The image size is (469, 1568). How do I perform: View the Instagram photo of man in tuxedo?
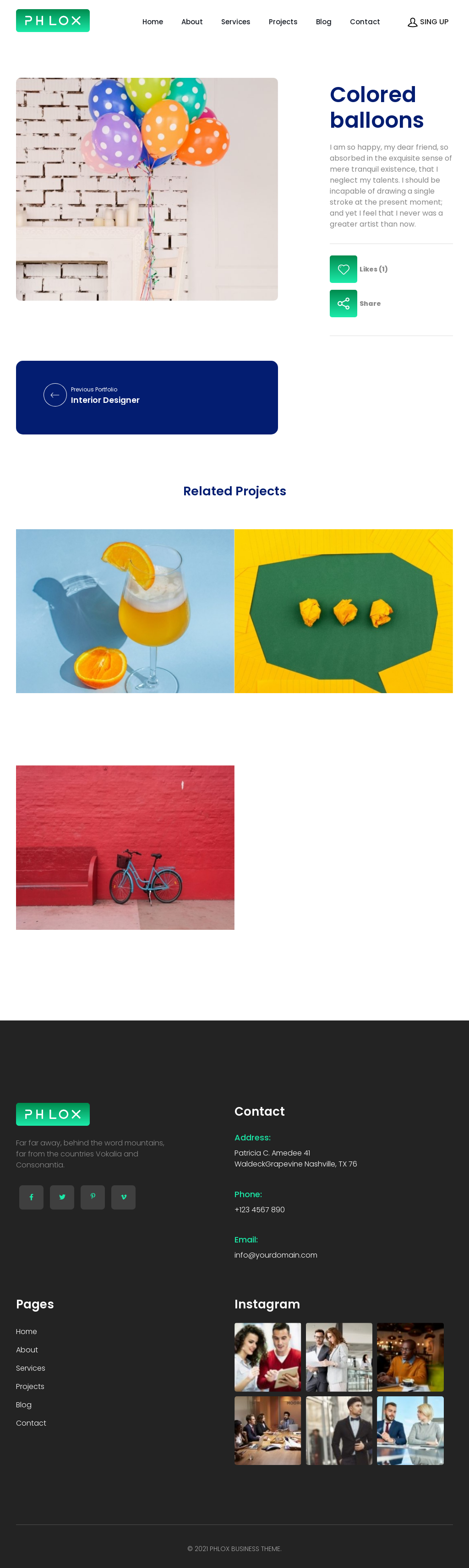point(338,1430)
